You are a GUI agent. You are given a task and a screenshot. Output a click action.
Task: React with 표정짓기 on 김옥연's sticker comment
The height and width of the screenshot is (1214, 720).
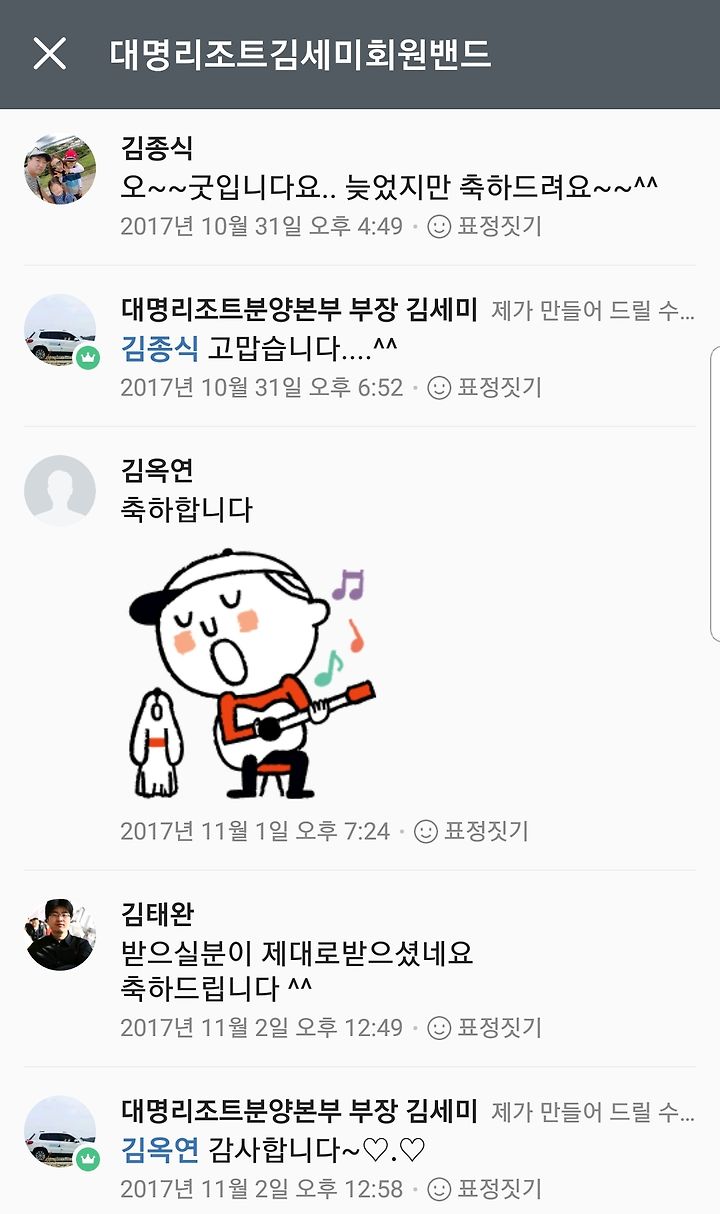[x=471, y=831]
